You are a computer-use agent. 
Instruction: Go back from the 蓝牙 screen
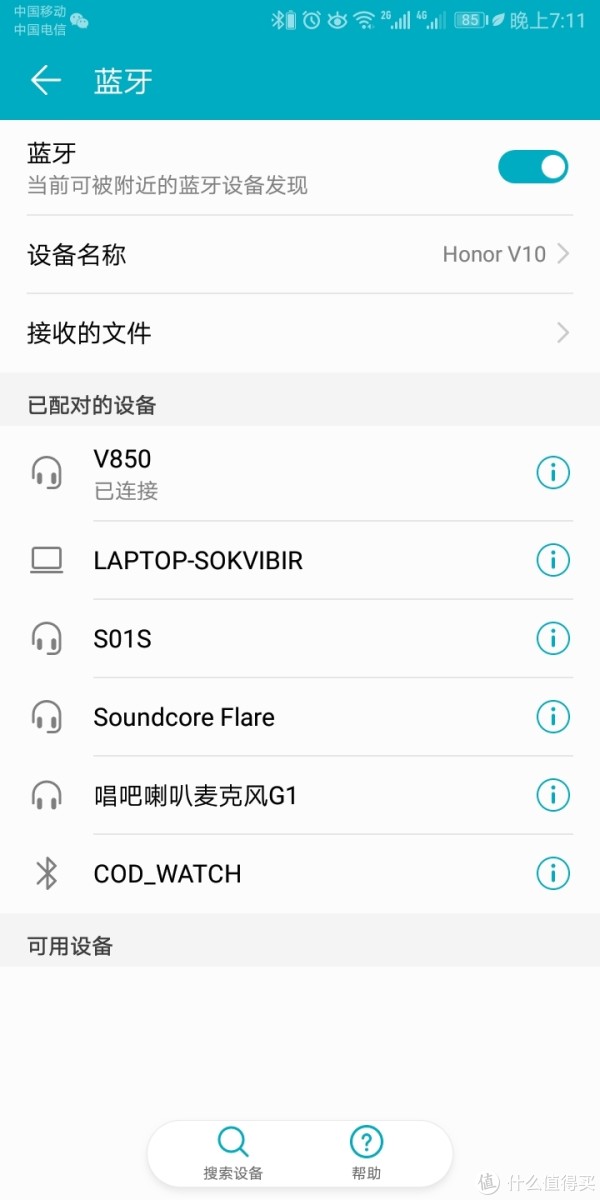[x=46, y=80]
